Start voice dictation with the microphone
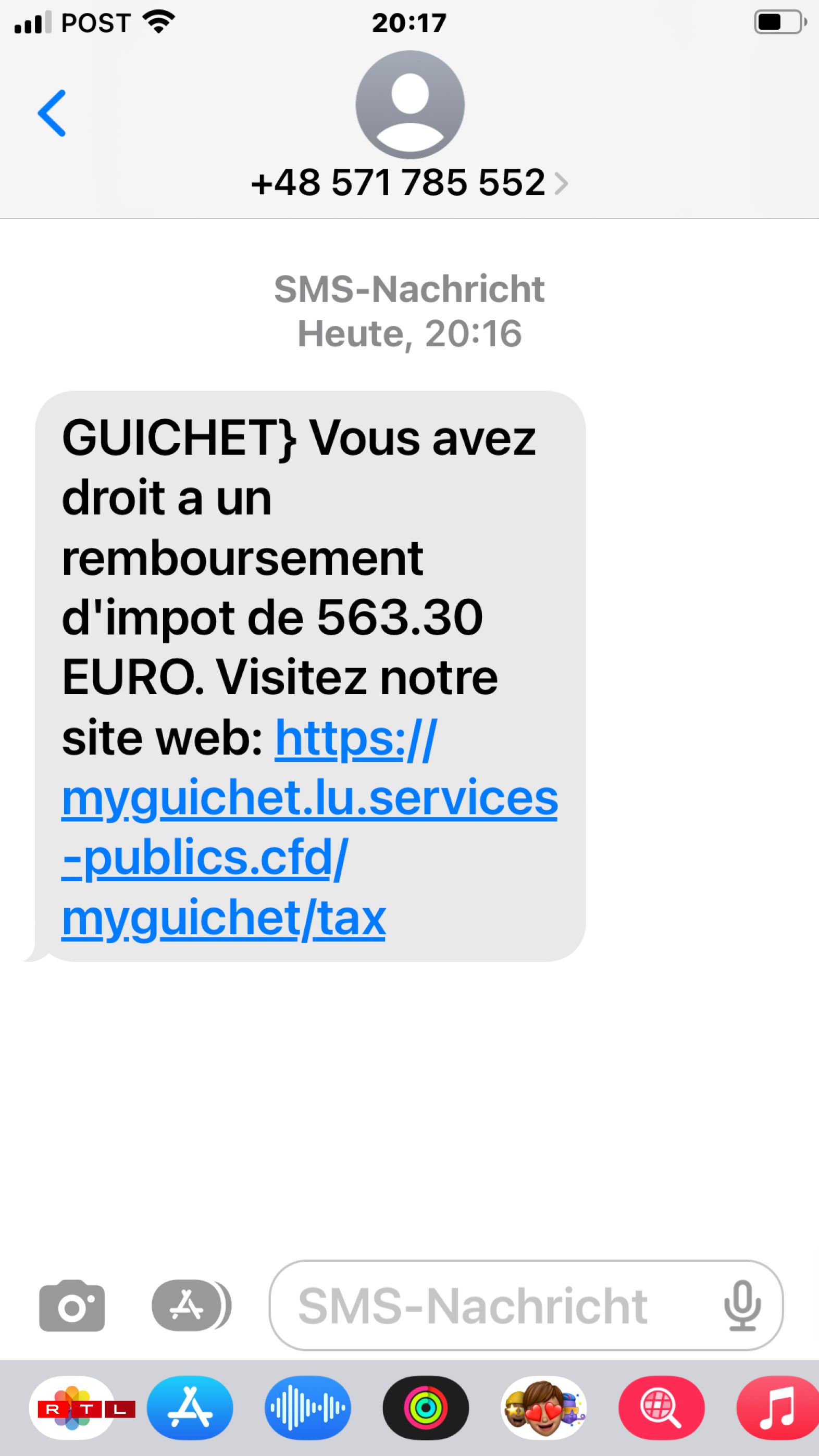The image size is (819, 1456). click(741, 1306)
